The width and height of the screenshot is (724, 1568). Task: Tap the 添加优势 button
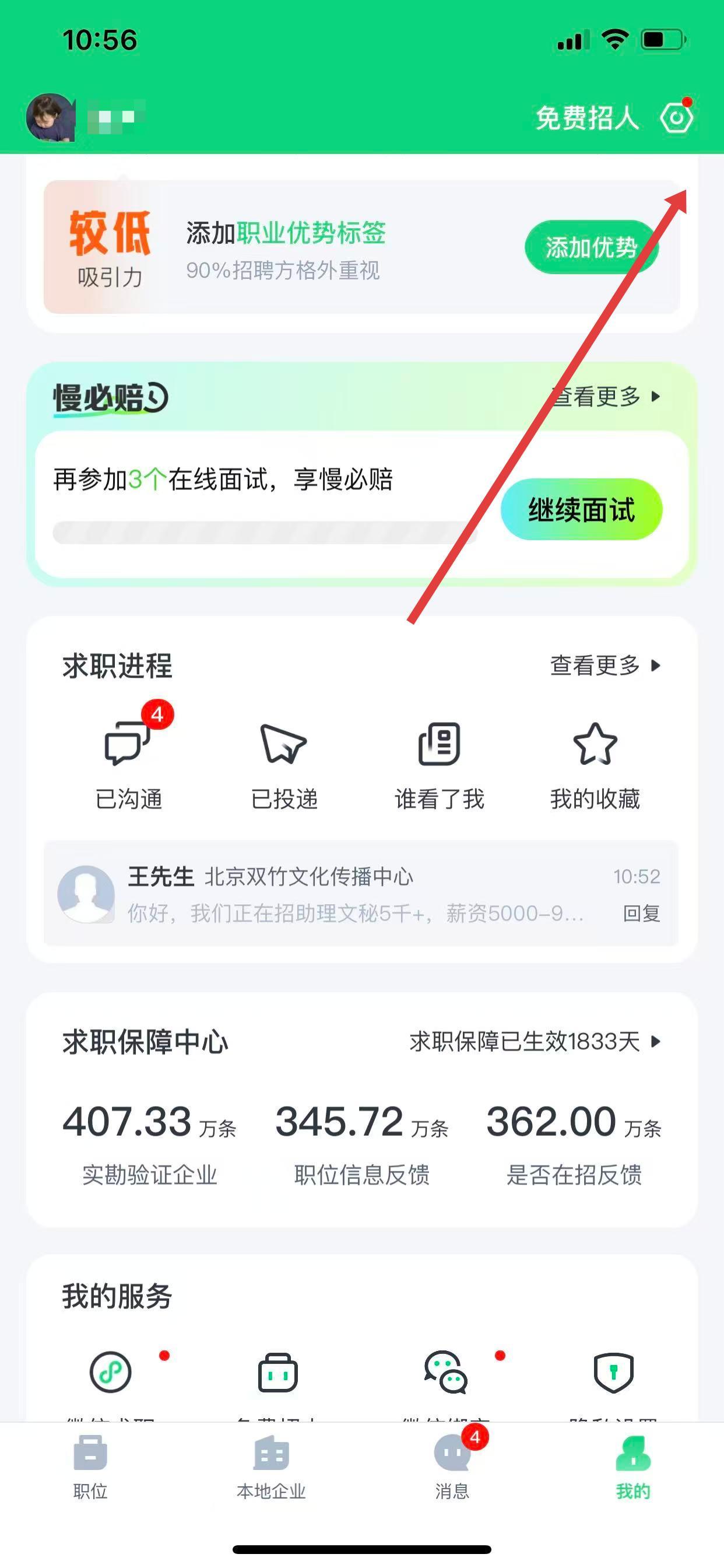point(590,247)
